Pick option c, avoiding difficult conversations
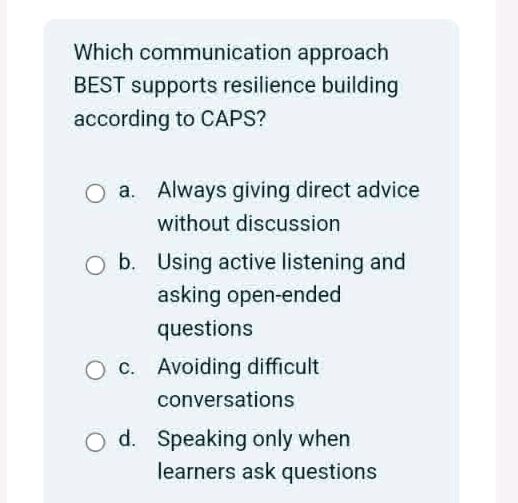 coord(95,370)
